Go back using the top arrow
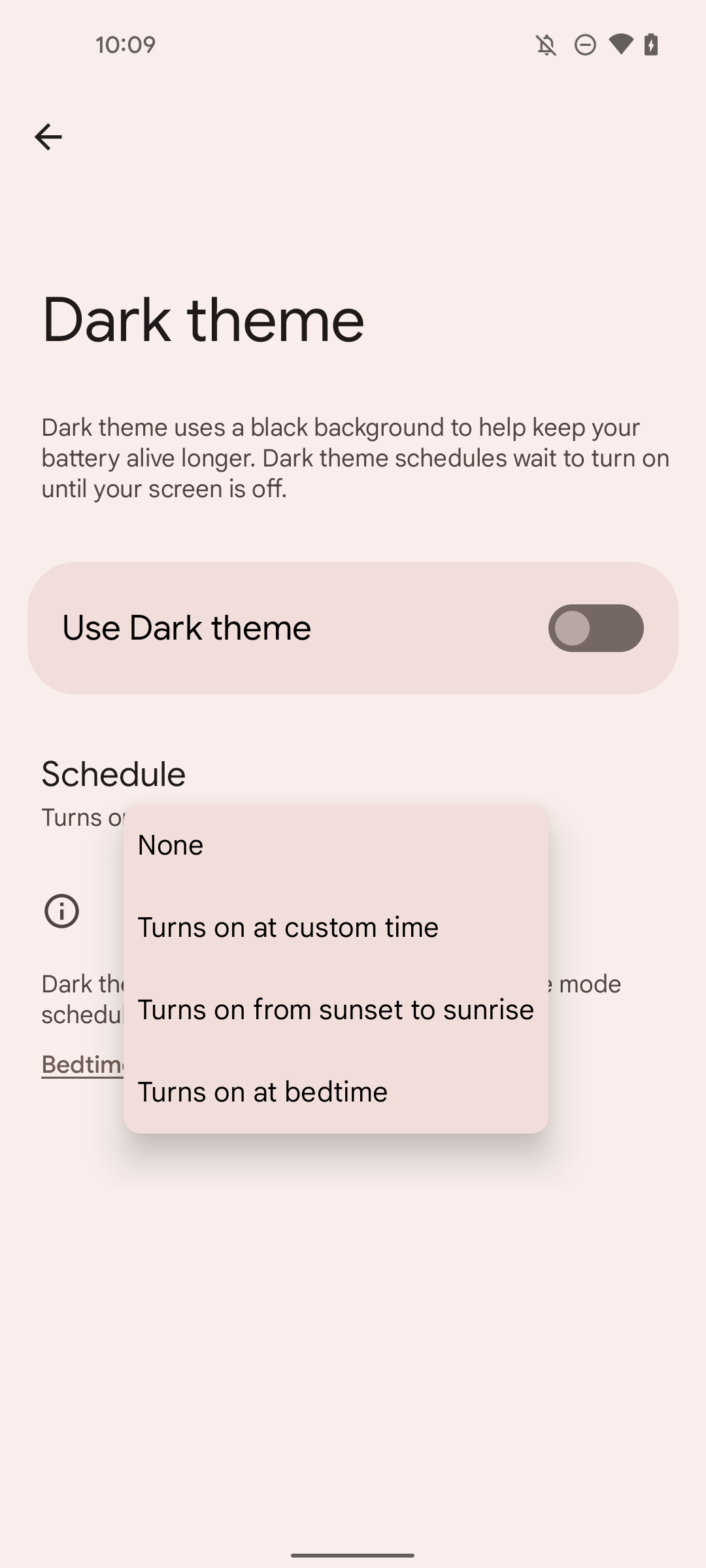This screenshot has width=706, height=1568. 48,137
